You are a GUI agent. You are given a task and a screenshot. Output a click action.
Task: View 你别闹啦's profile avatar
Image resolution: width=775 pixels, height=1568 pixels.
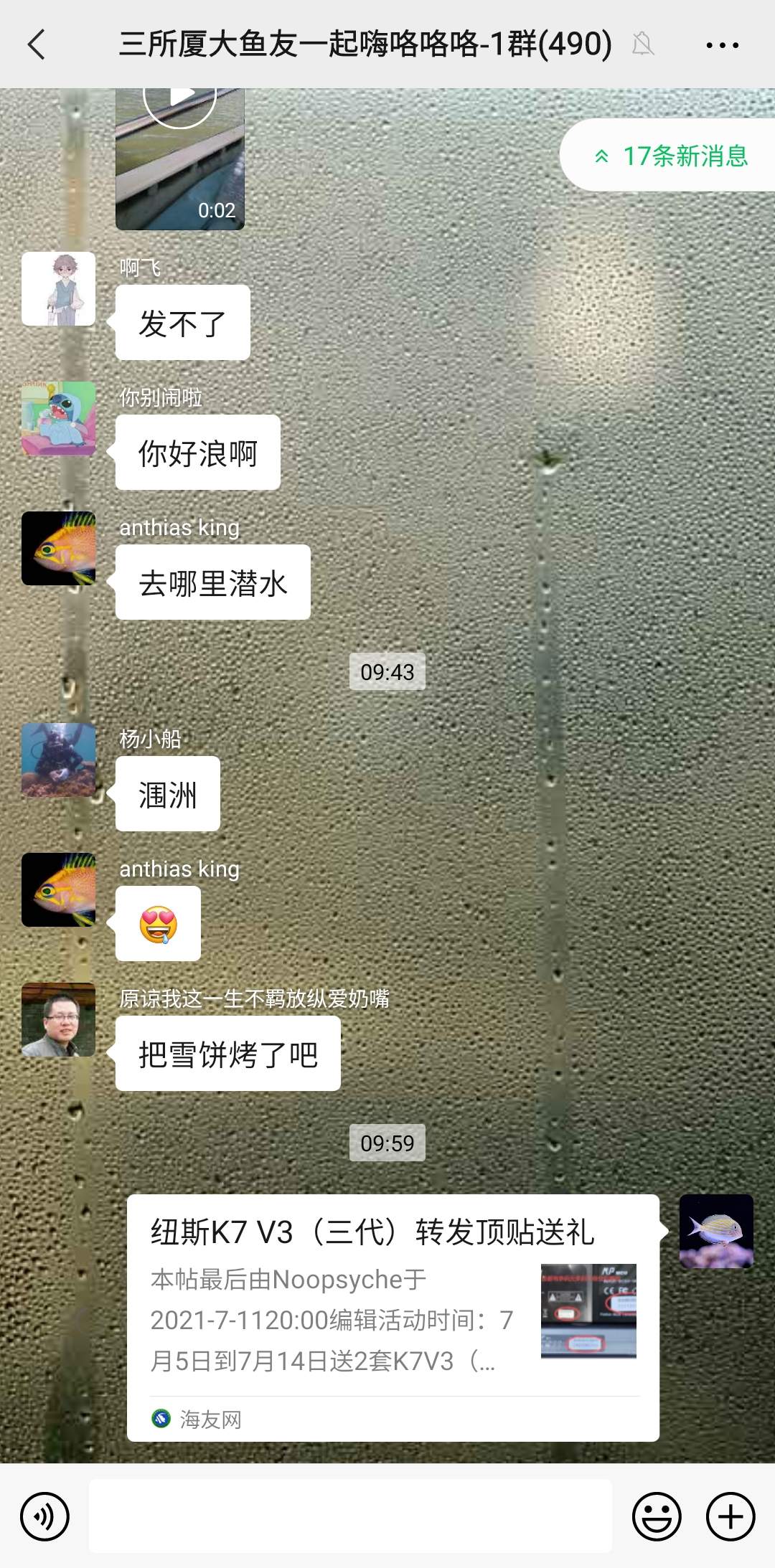pos(59,418)
